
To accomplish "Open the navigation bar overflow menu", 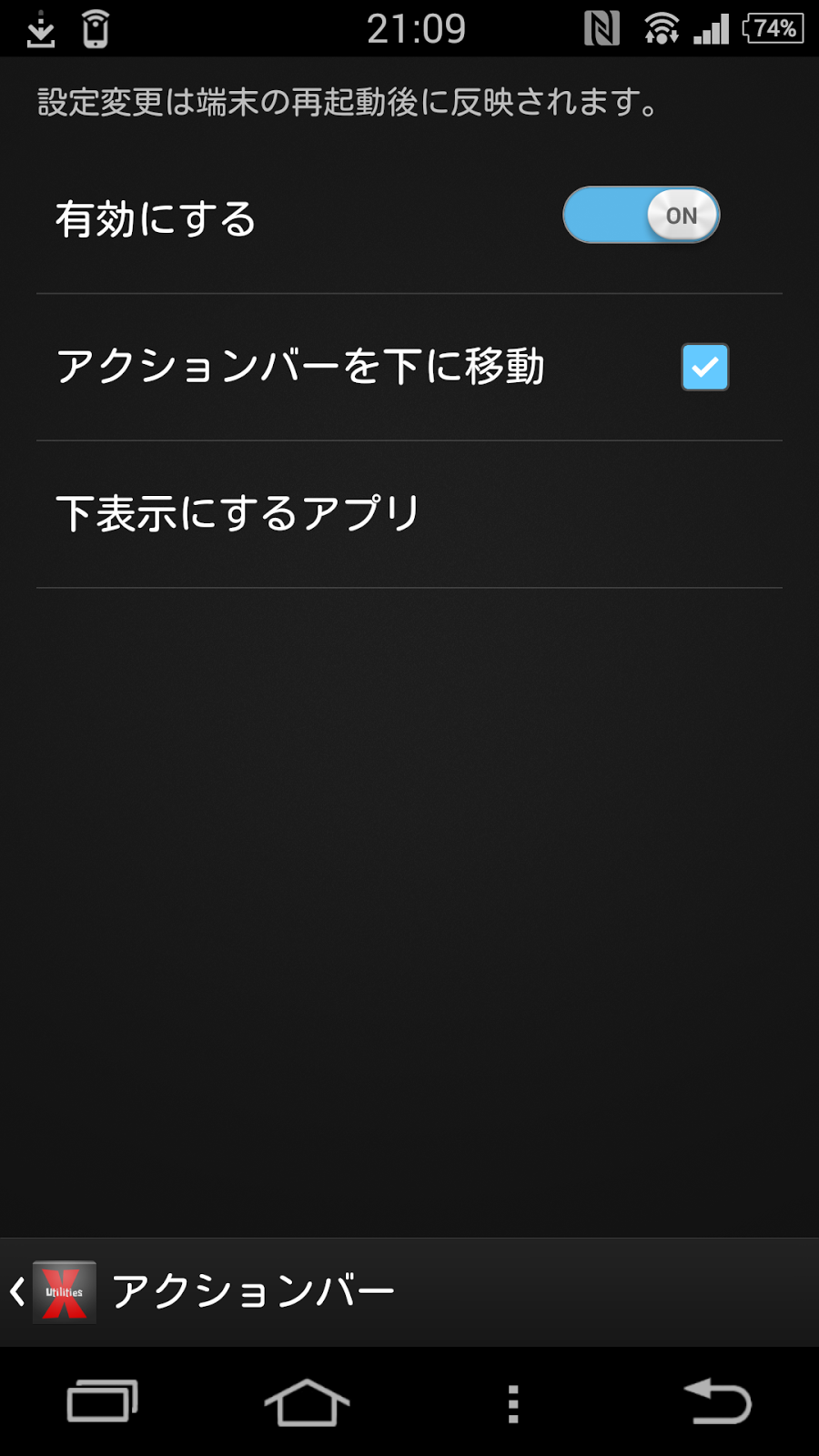I will click(x=513, y=1403).
